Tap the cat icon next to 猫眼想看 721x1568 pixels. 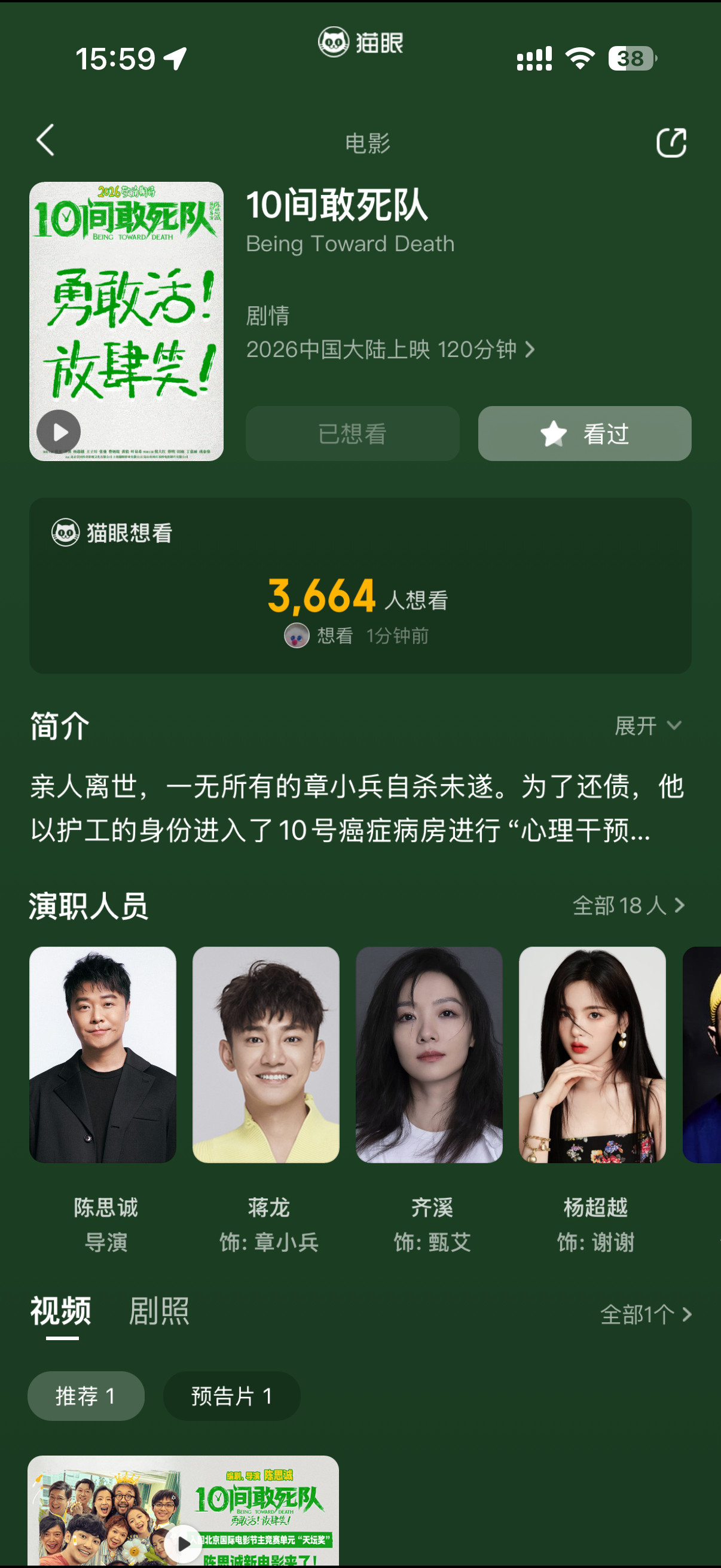point(65,531)
